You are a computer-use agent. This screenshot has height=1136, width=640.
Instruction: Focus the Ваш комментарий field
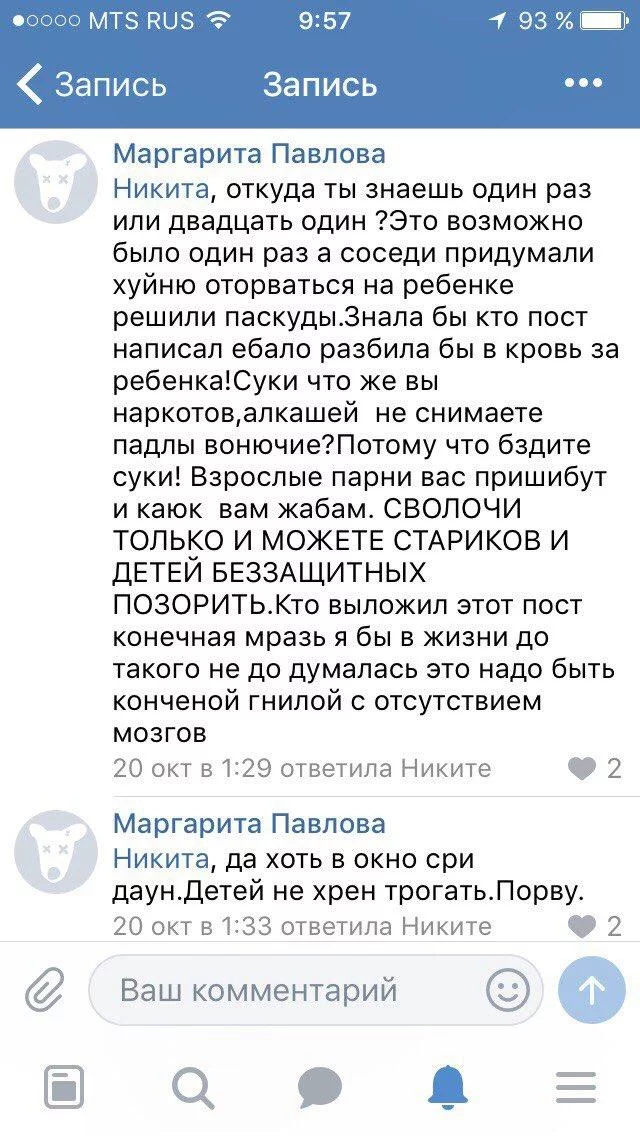pos(315,990)
